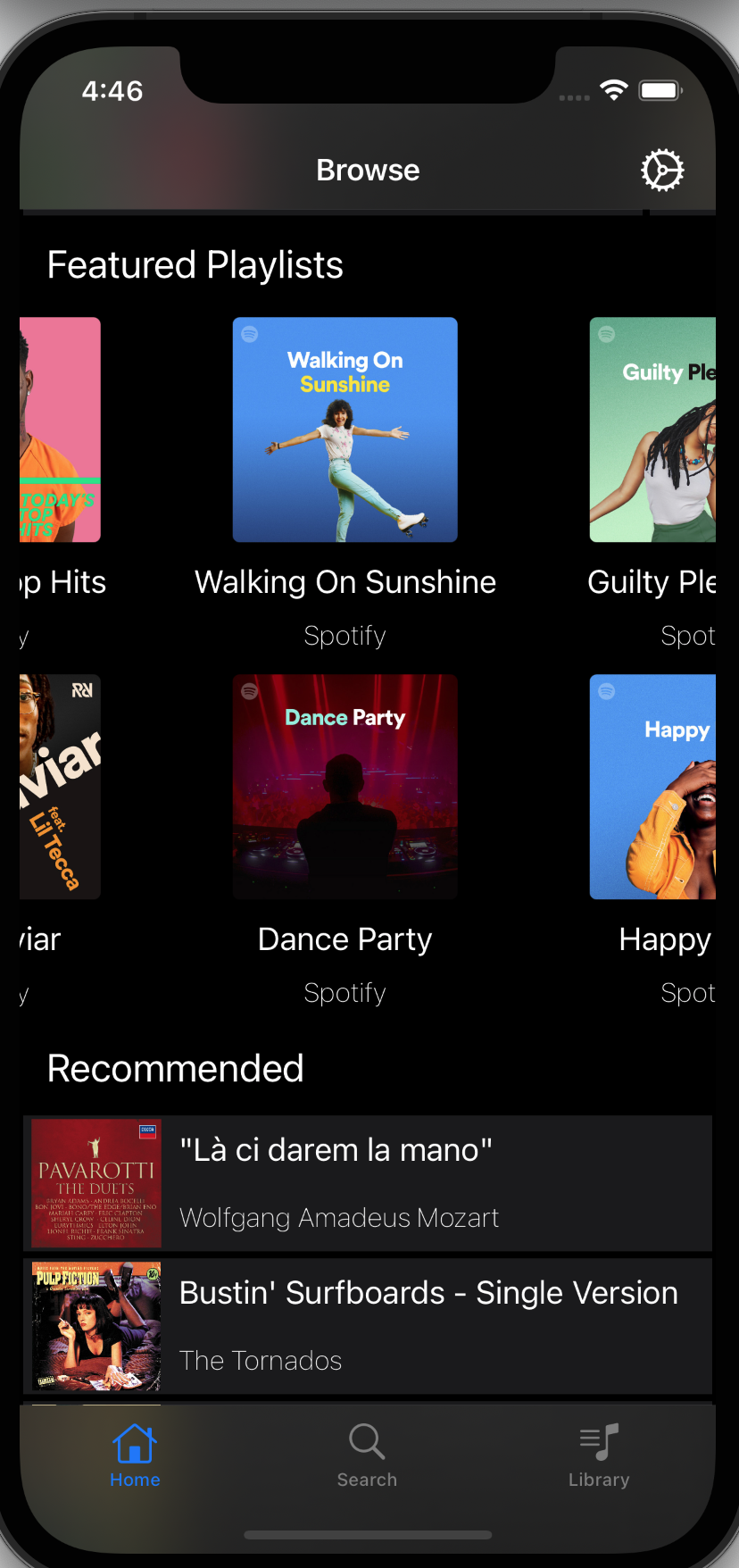Click the Pavarotti Duets album artwork

click(95, 1183)
